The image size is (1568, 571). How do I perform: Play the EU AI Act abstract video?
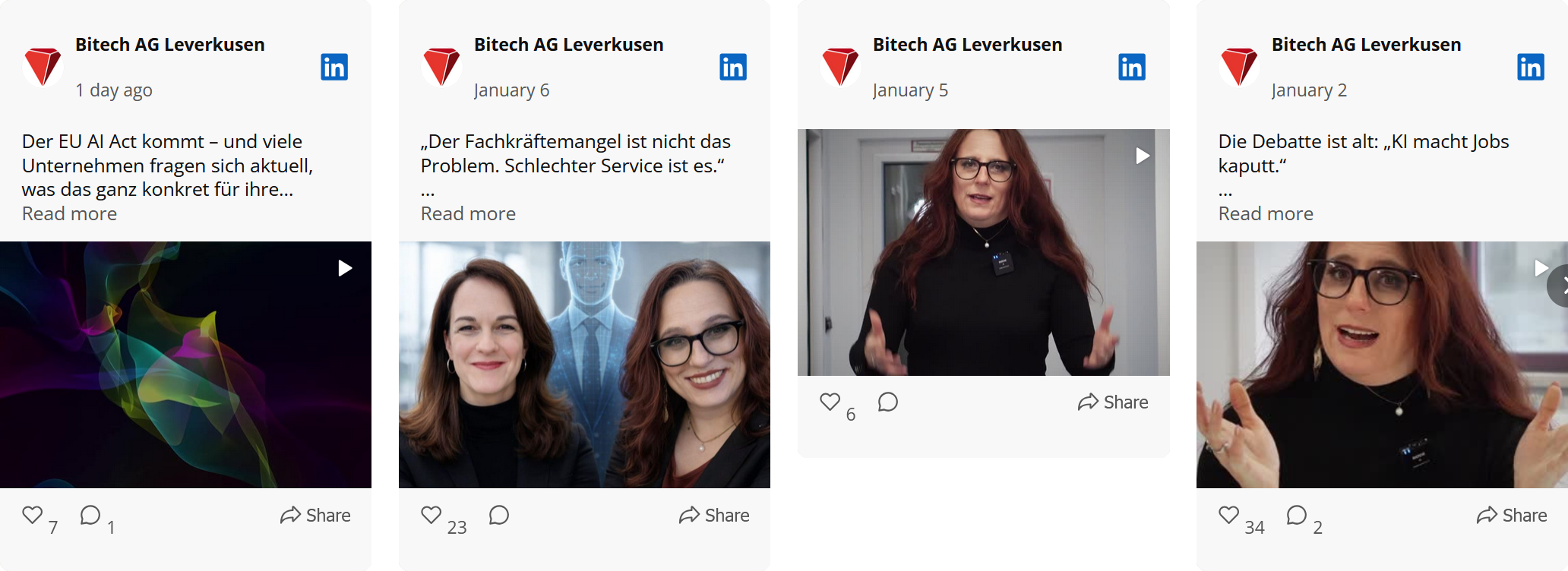coord(345,268)
